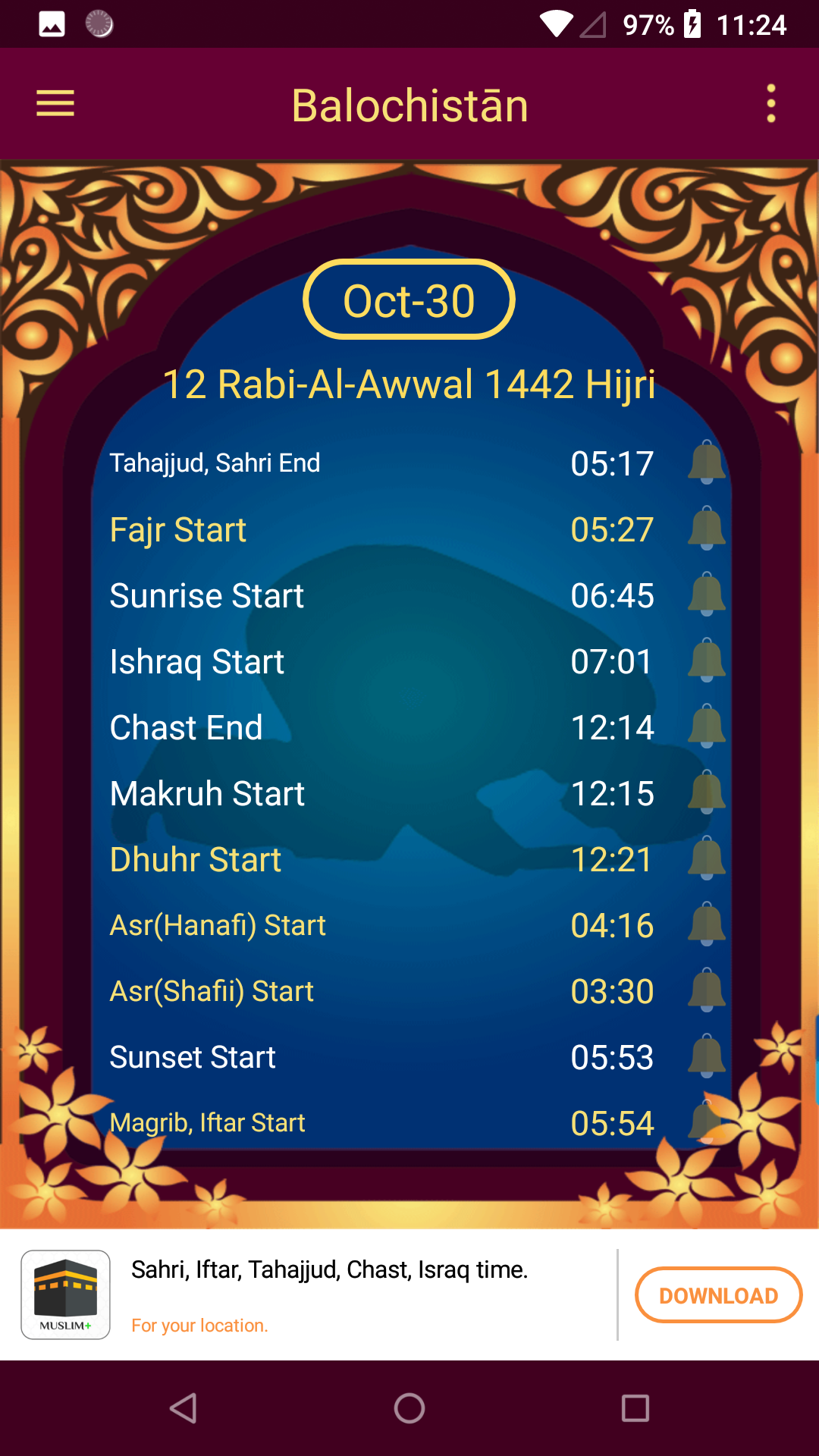Toggle the Asr(Hanafi) Start bell

[706, 924]
